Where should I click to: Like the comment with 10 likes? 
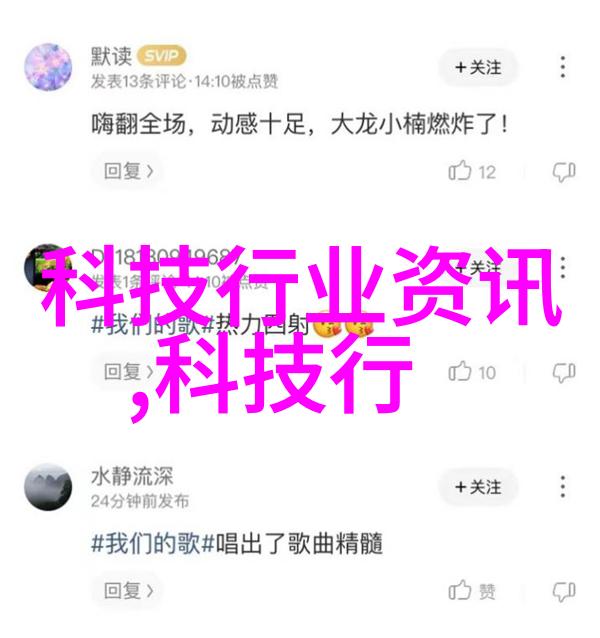coord(472,372)
